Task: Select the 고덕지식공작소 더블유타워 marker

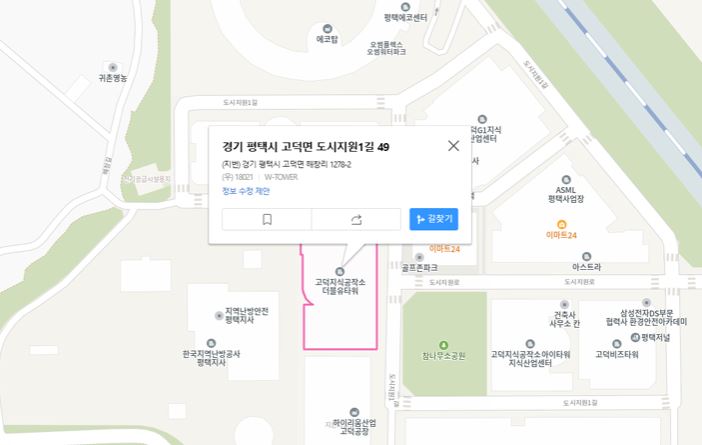Action: [x=339, y=271]
